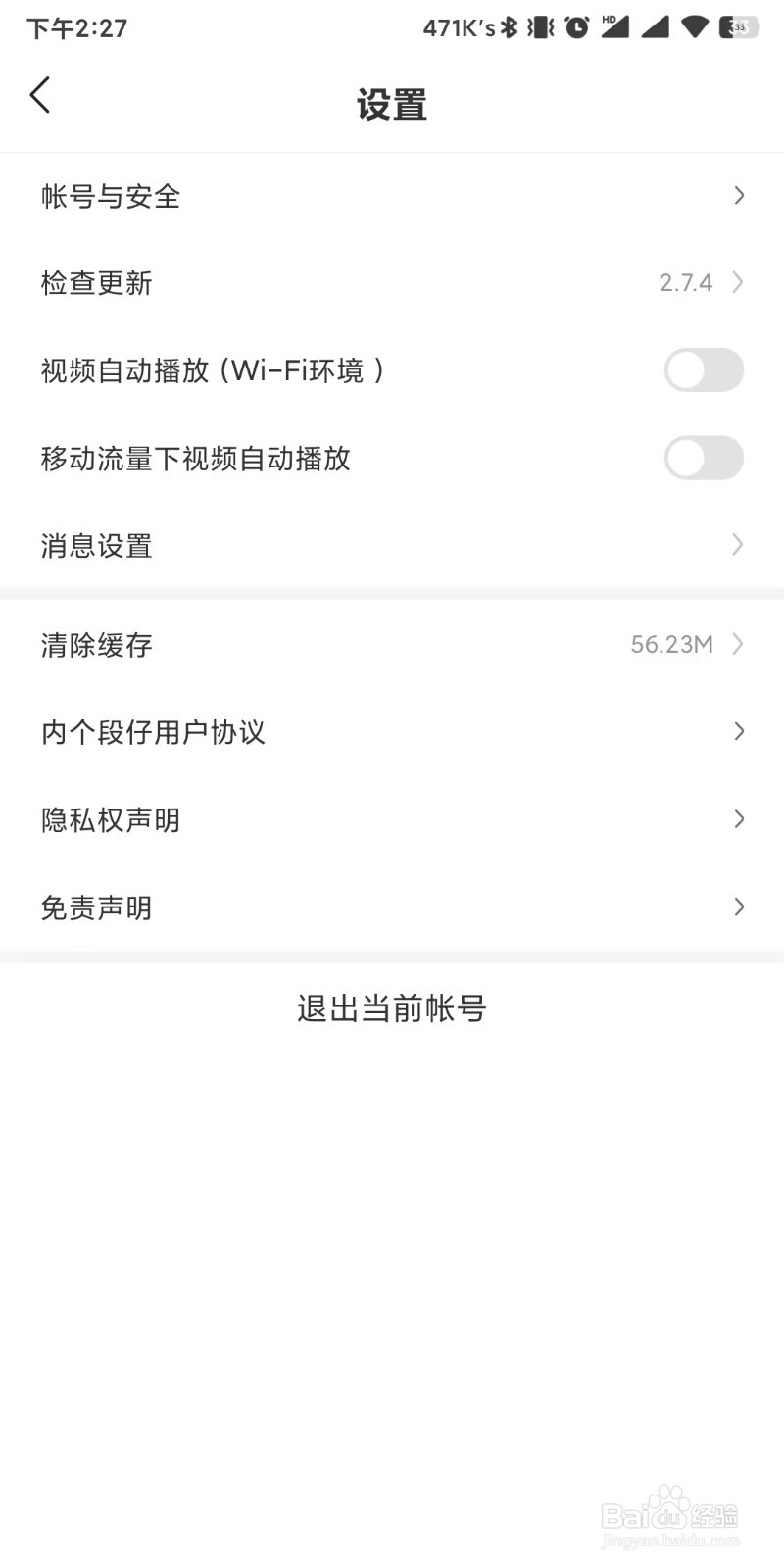Tap 退出当前帐号 to log out

click(391, 1007)
